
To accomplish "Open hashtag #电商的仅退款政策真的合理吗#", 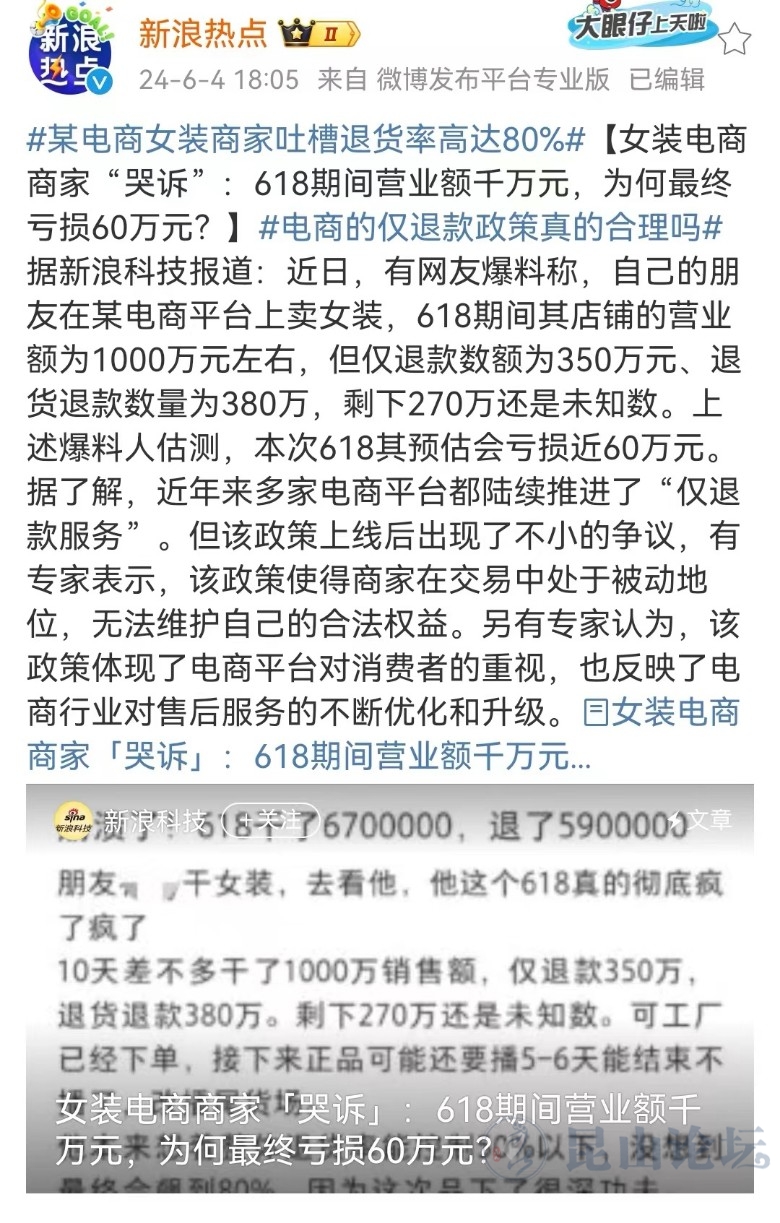I will point(490,228).
